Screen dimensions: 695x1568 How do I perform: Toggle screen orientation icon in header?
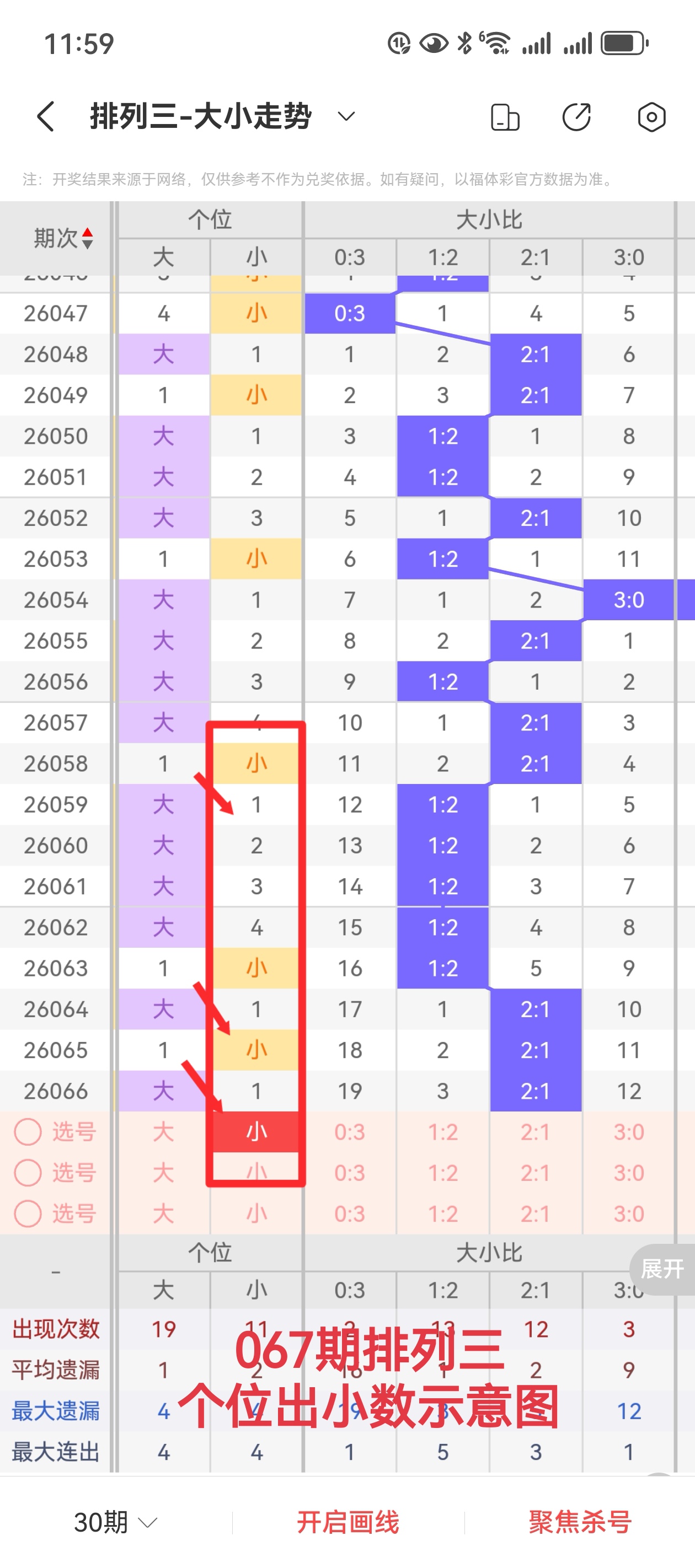tap(505, 117)
